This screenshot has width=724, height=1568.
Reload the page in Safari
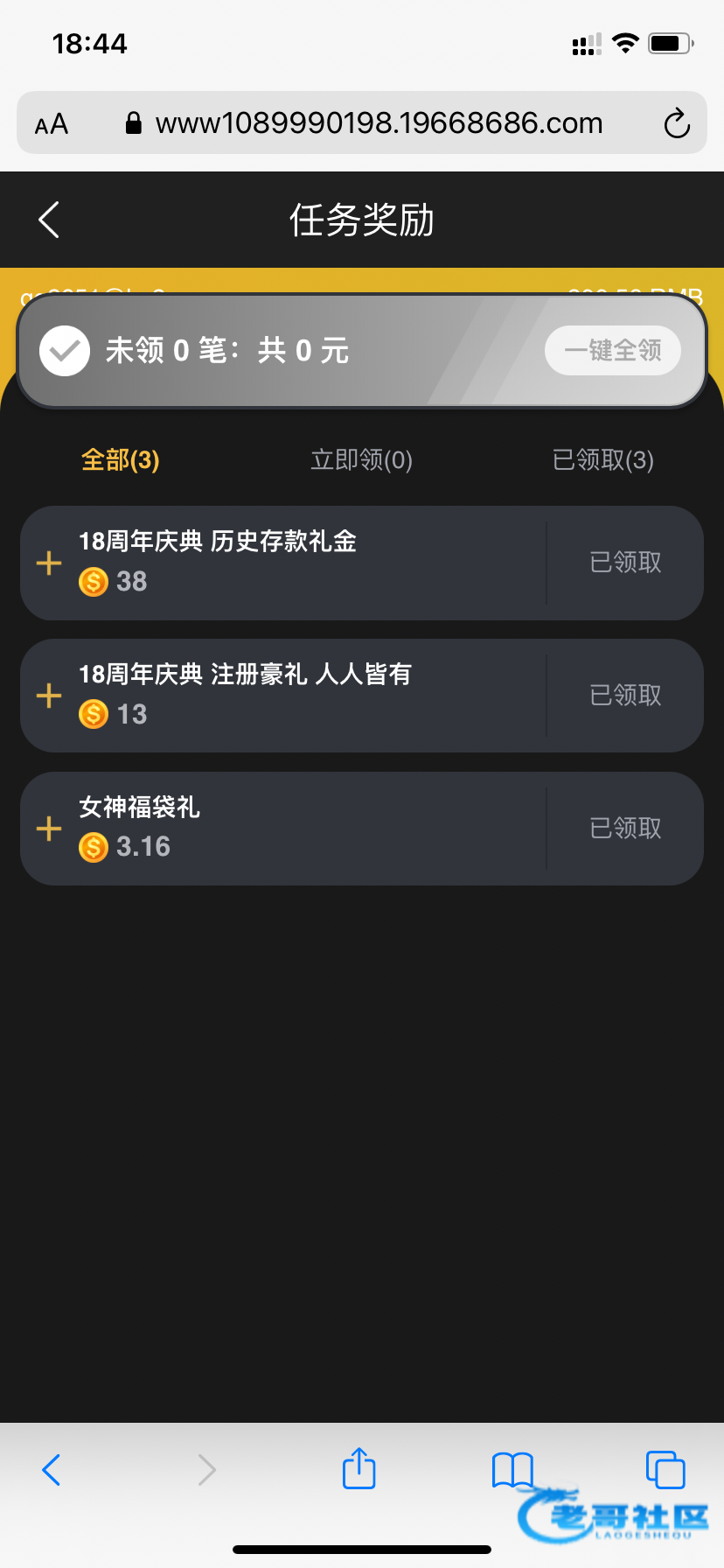click(x=676, y=123)
